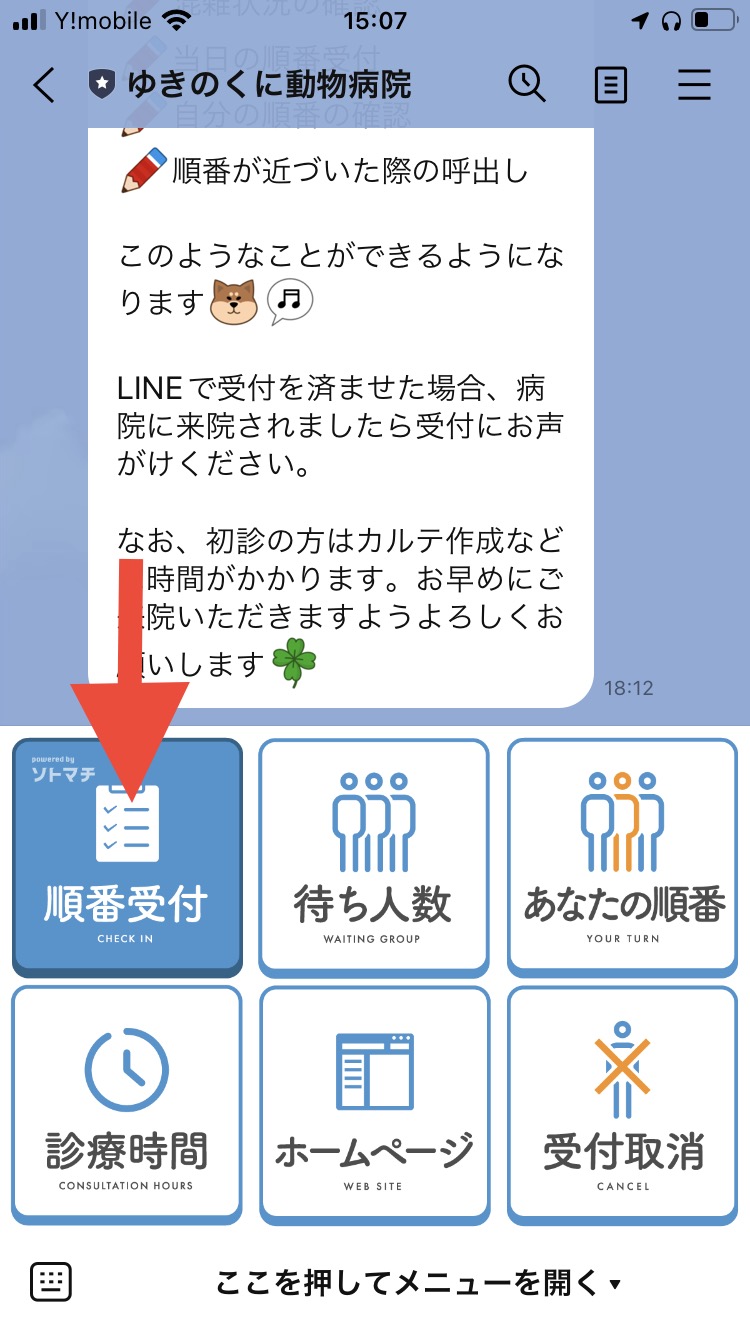The width and height of the screenshot is (750, 1334).
Task: Open the notes icon in header
Action: pos(611,86)
